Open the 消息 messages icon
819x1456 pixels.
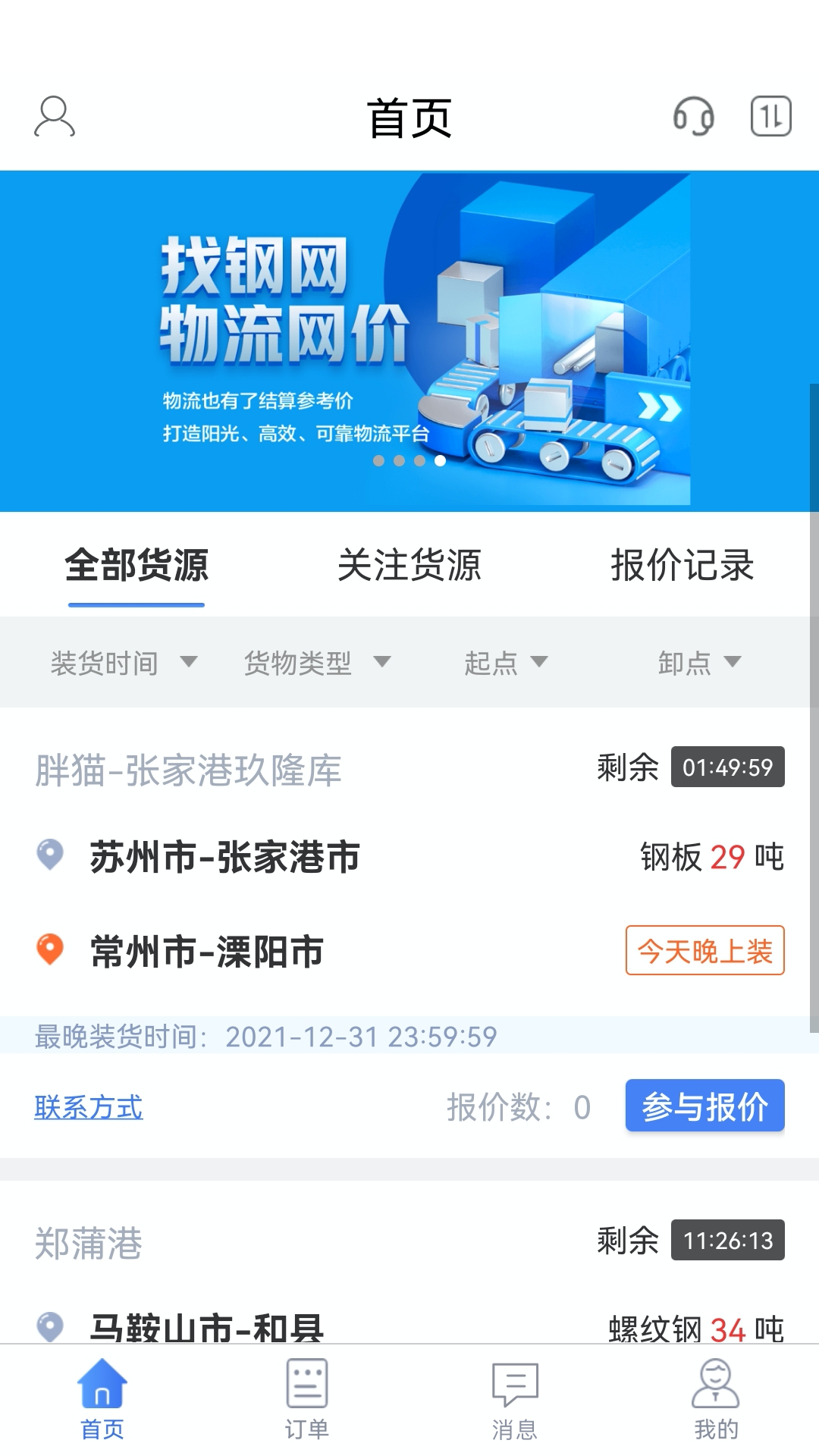pyautogui.click(x=512, y=1385)
